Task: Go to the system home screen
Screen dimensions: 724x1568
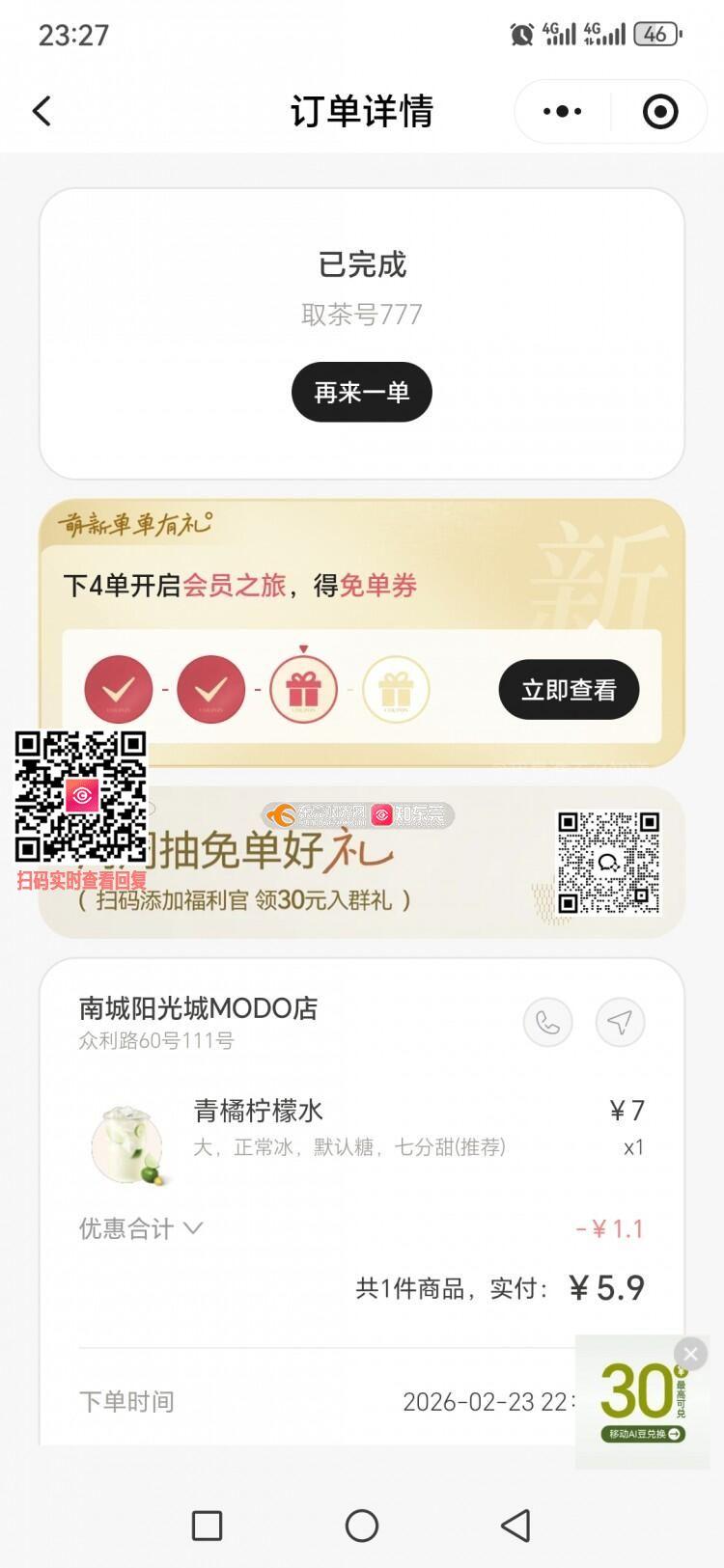Action: [x=362, y=1526]
